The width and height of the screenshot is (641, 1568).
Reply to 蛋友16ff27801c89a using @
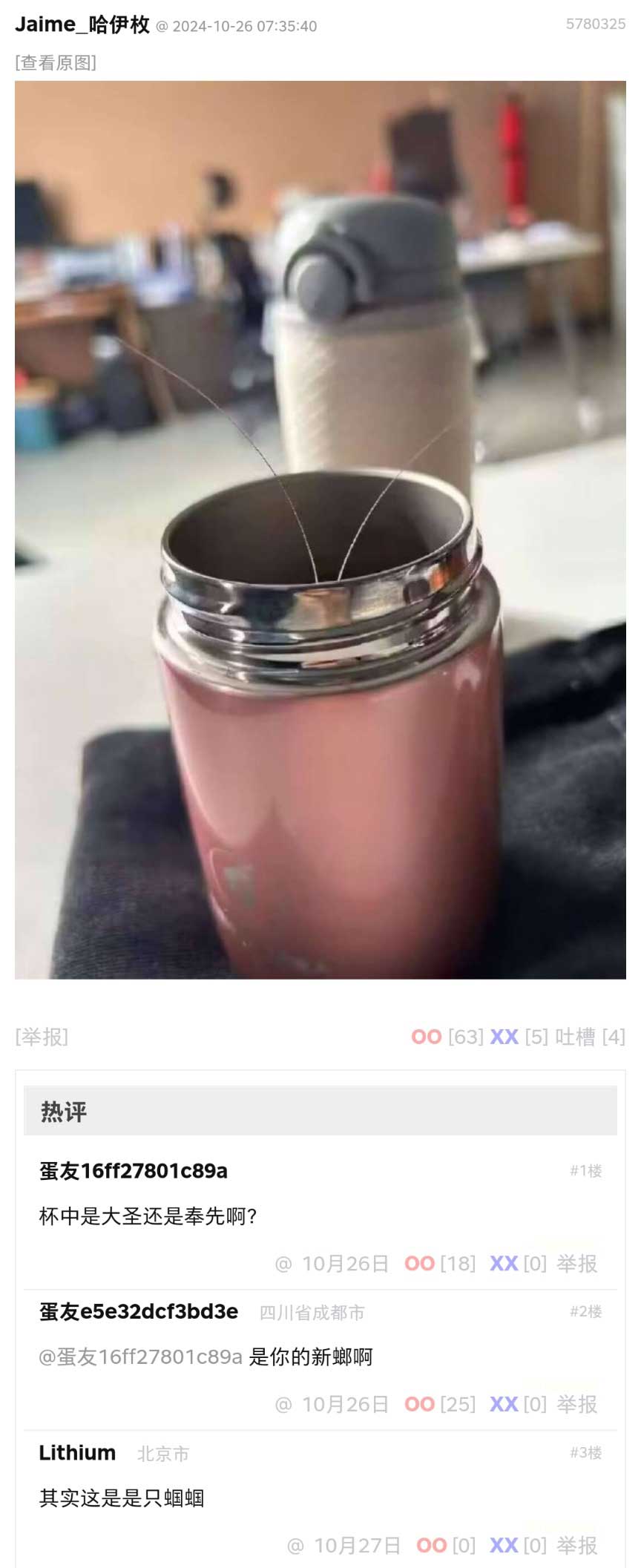coord(283,1263)
